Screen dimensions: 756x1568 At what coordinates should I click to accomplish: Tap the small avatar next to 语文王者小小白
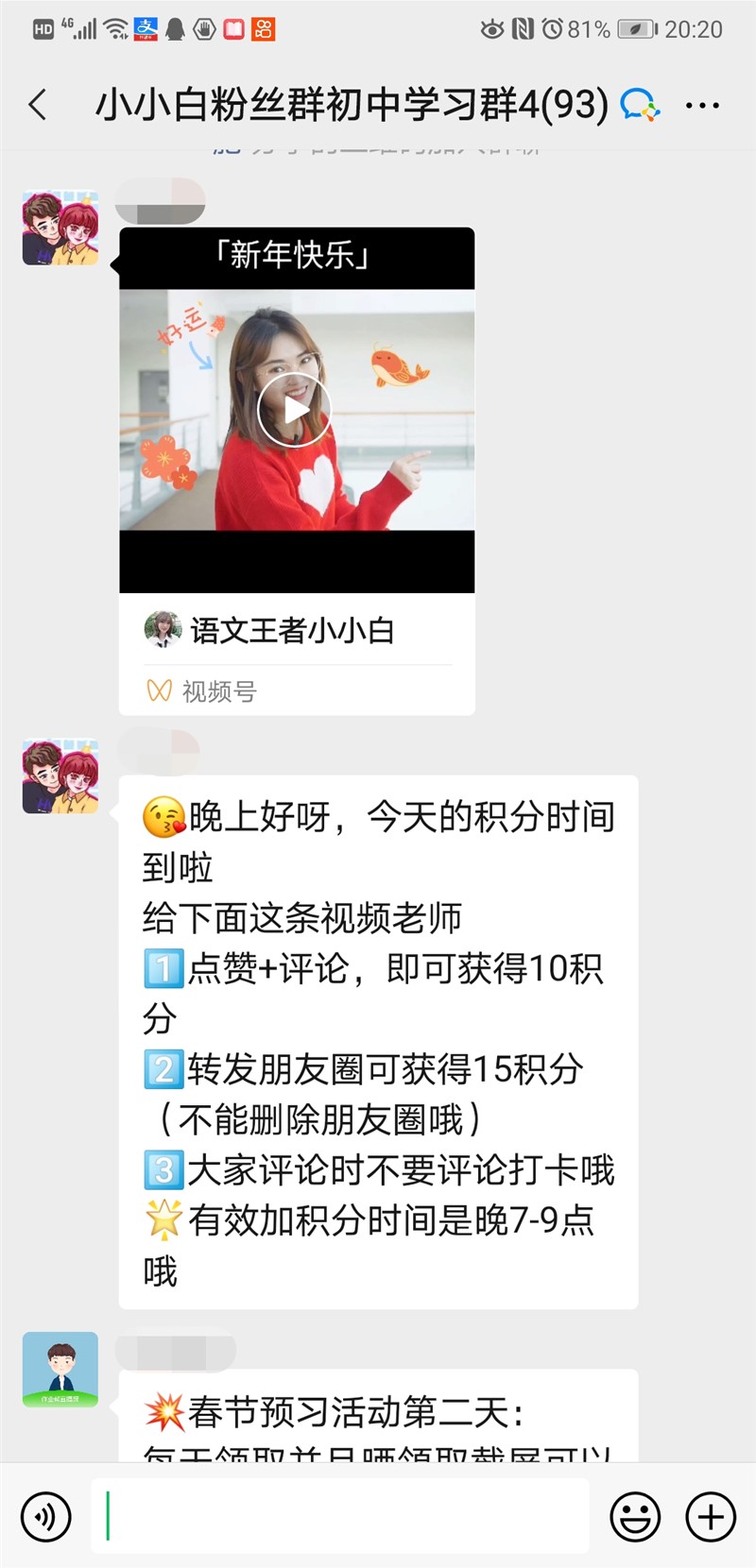[x=163, y=631]
